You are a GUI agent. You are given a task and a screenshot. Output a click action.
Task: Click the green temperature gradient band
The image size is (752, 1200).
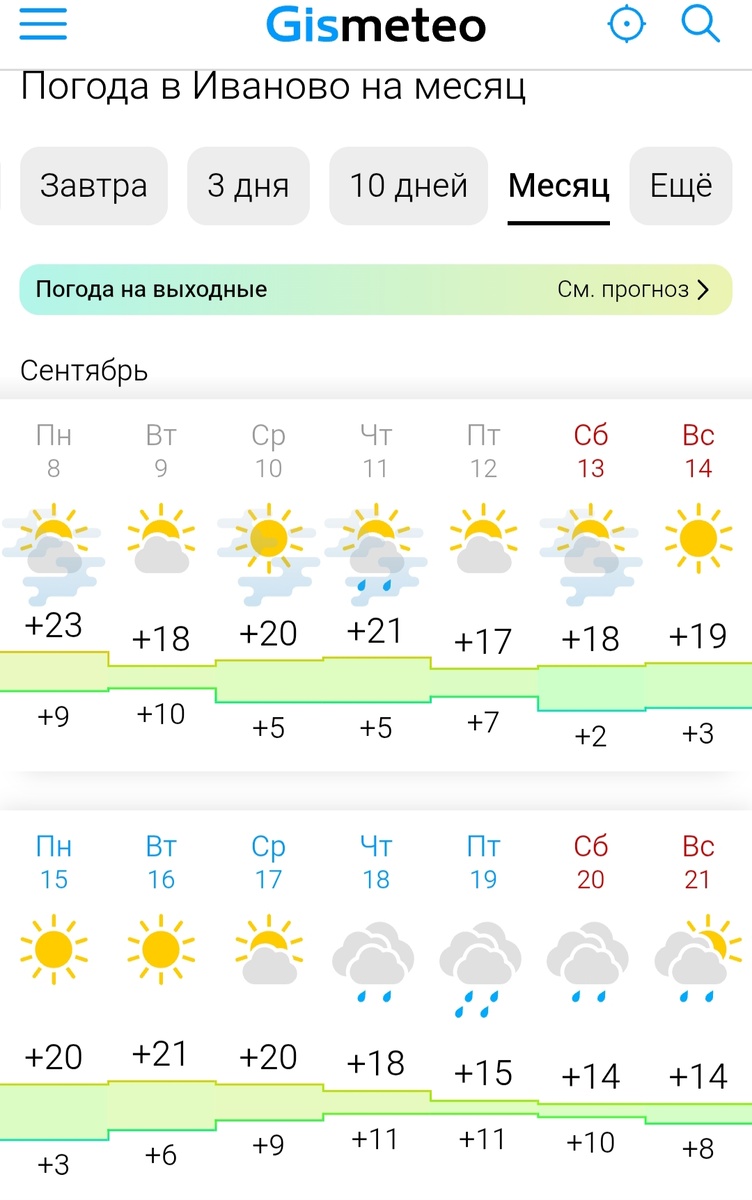(375, 678)
